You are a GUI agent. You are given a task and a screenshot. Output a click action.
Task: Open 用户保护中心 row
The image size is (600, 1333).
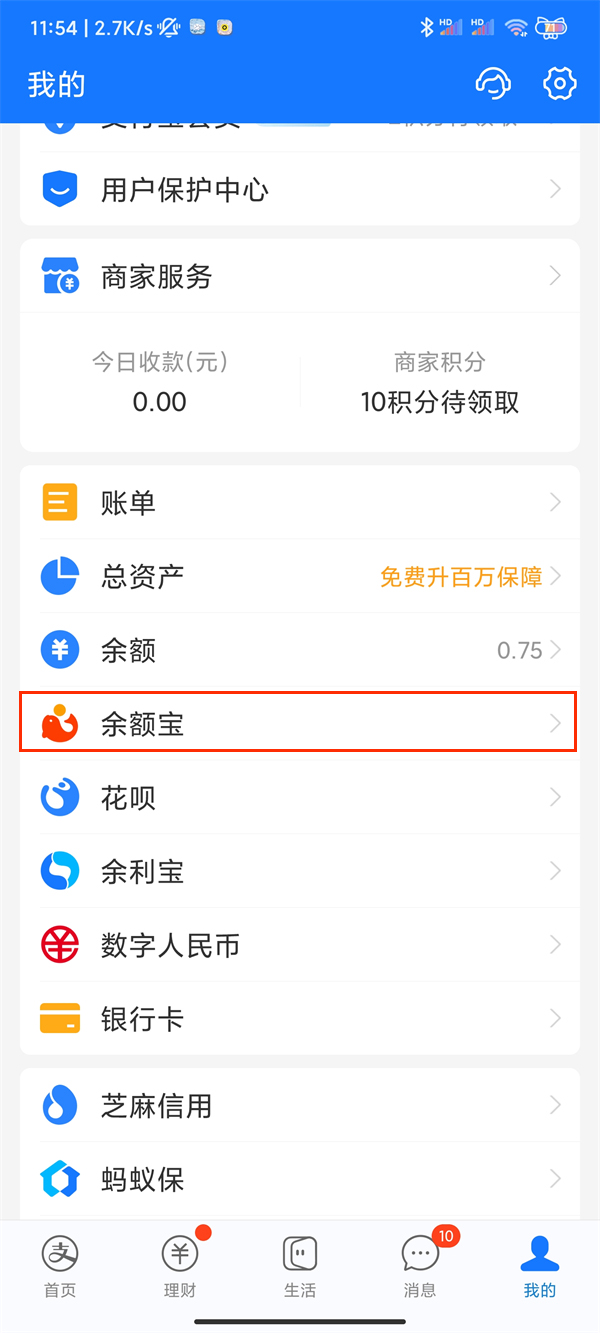pos(300,189)
